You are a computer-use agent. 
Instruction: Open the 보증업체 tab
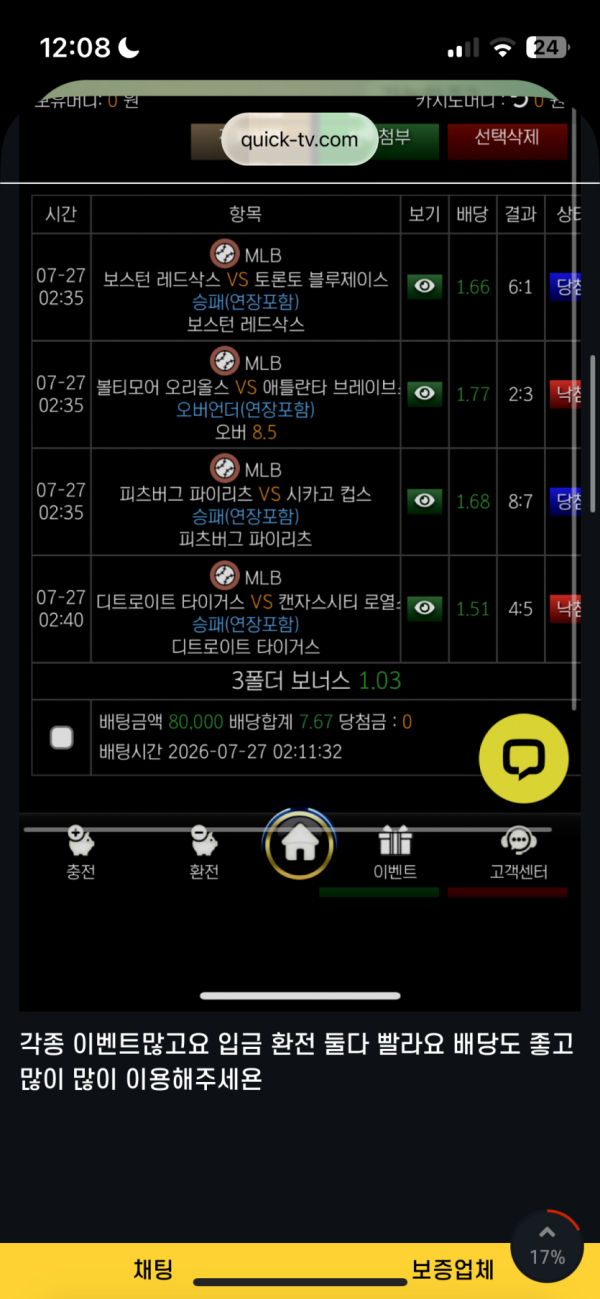[x=453, y=1270]
